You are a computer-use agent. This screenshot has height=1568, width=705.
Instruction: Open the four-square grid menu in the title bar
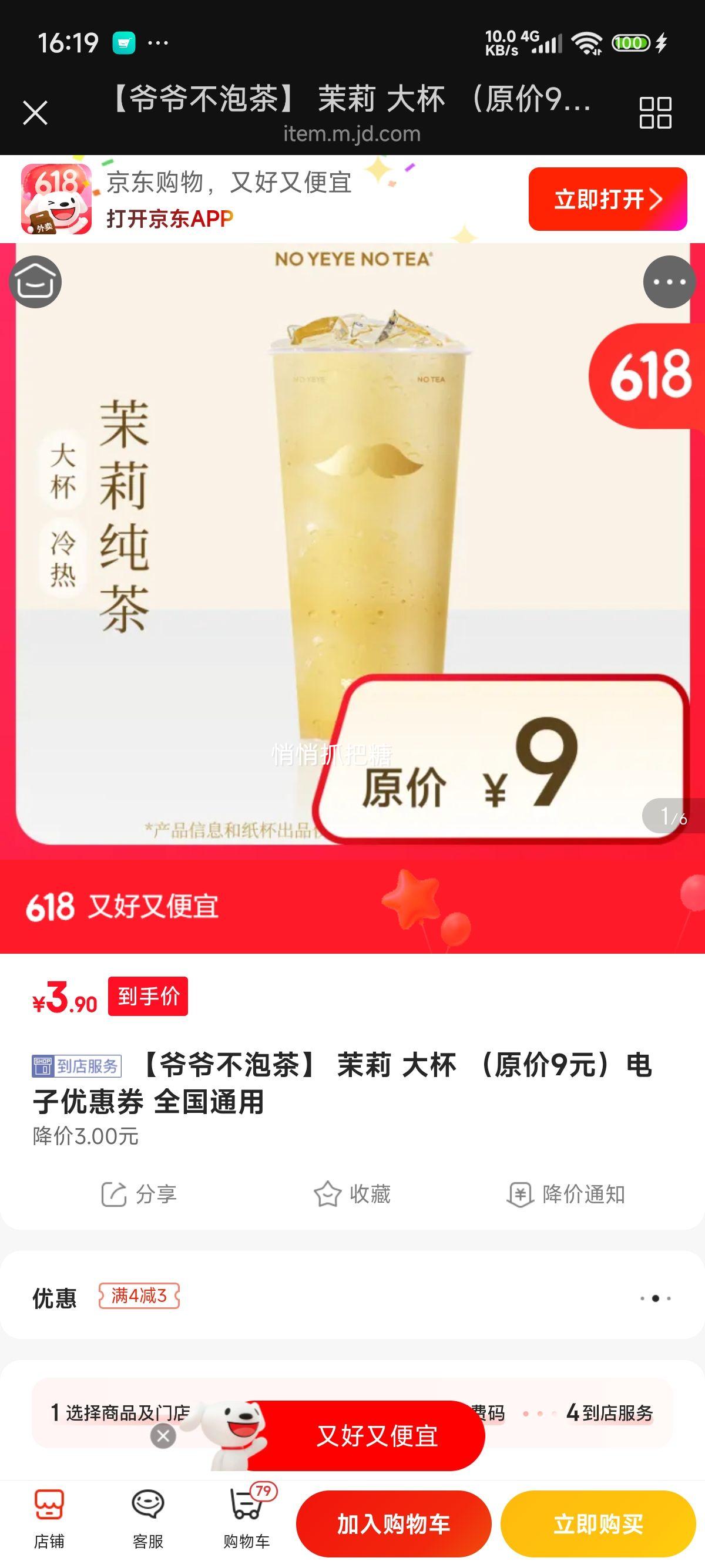click(655, 113)
